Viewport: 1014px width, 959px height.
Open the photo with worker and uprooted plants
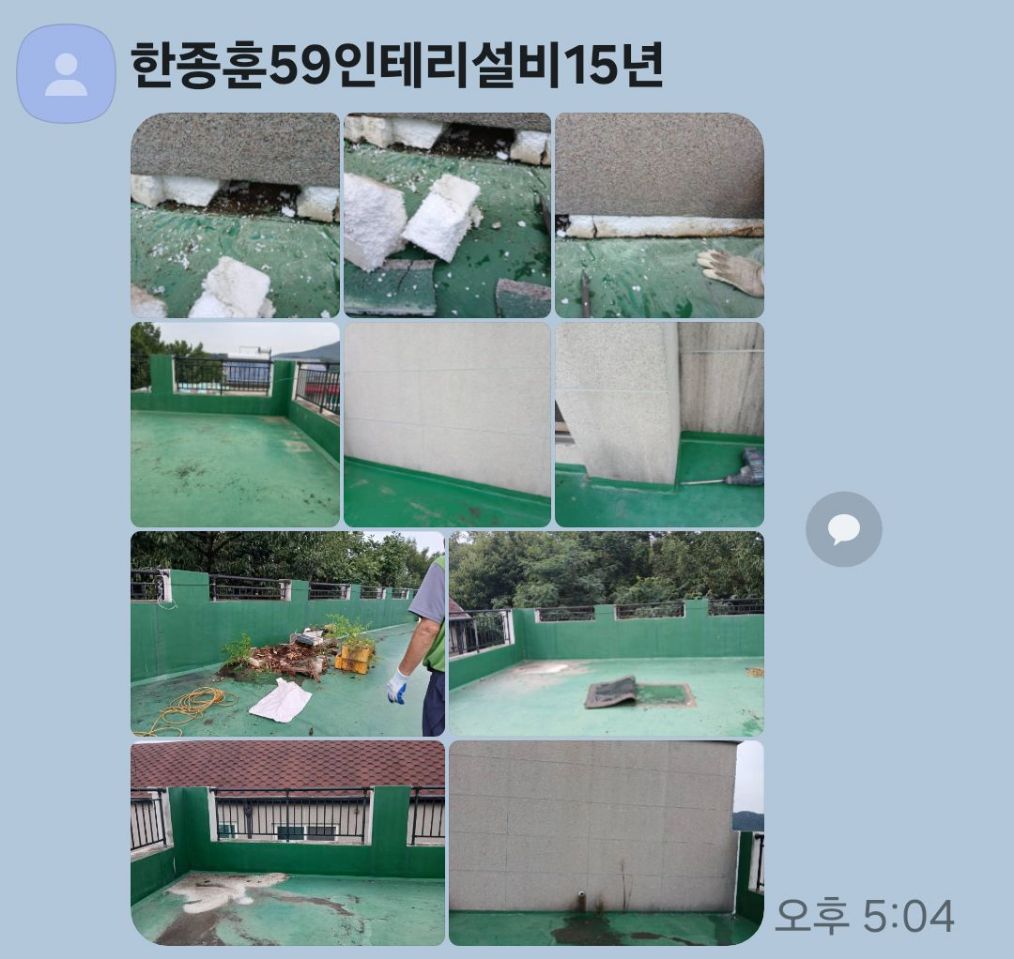(287, 634)
